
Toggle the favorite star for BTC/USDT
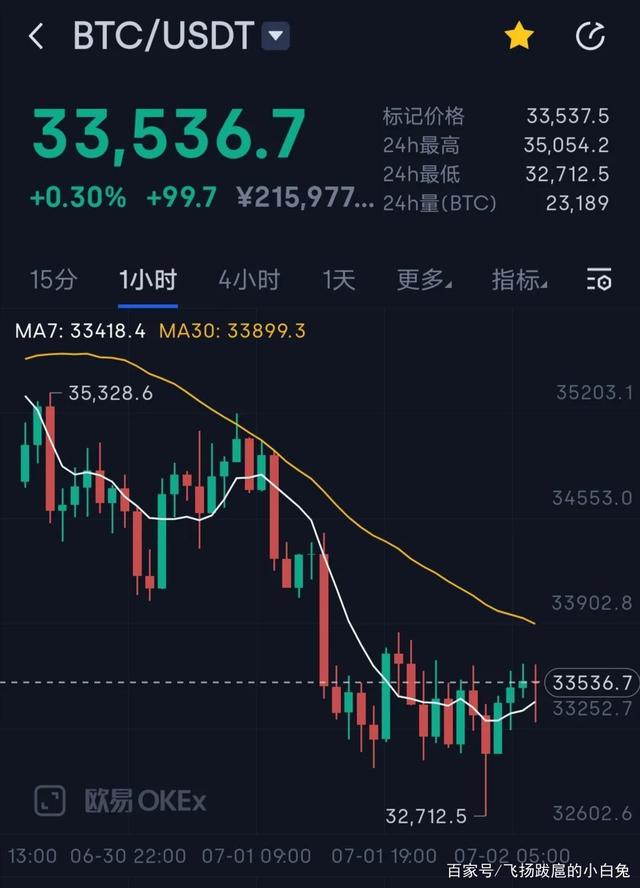click(x=518, y=37)
